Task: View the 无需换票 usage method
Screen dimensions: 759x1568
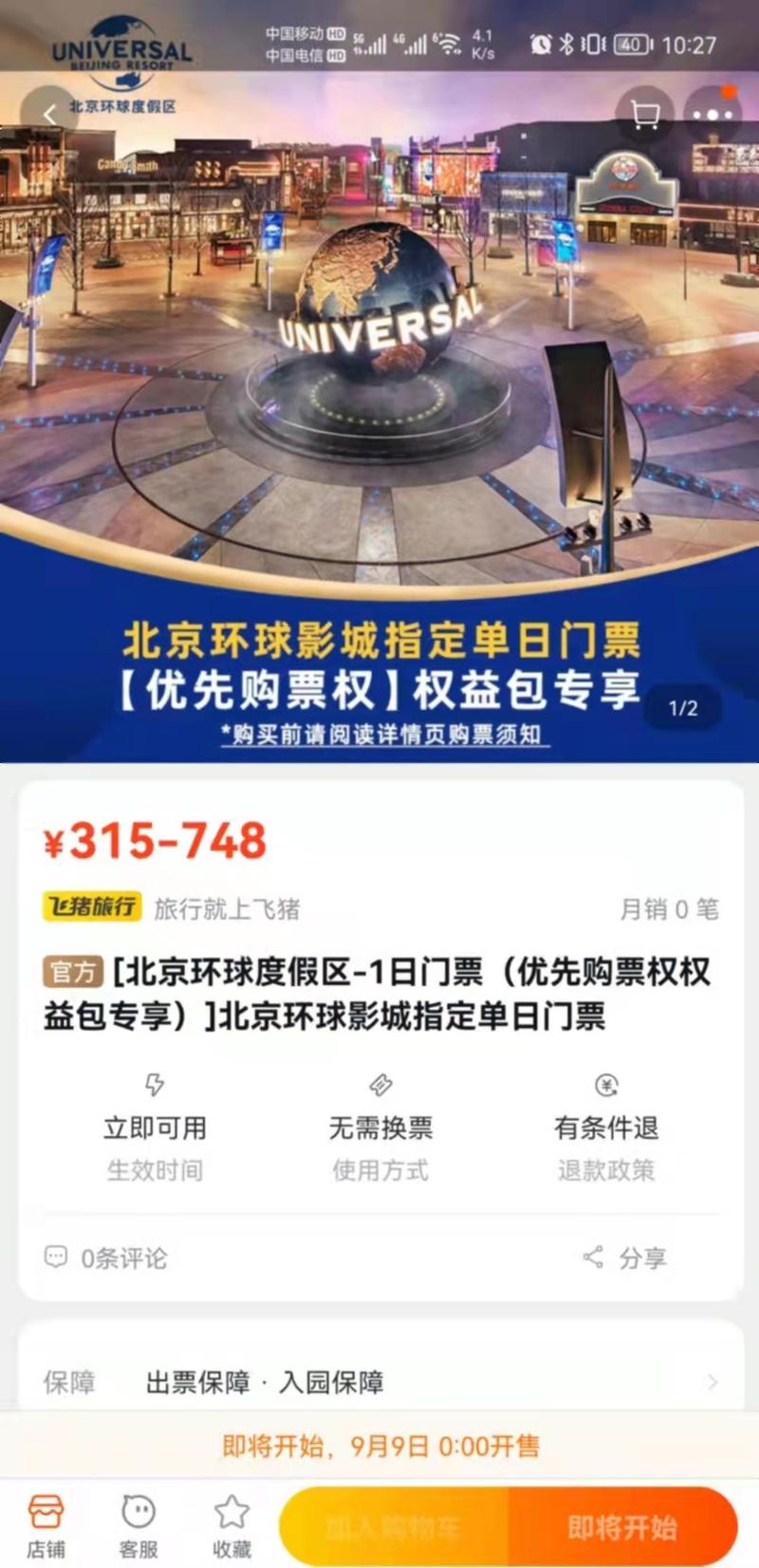Action: click(x=380, y=1129)
